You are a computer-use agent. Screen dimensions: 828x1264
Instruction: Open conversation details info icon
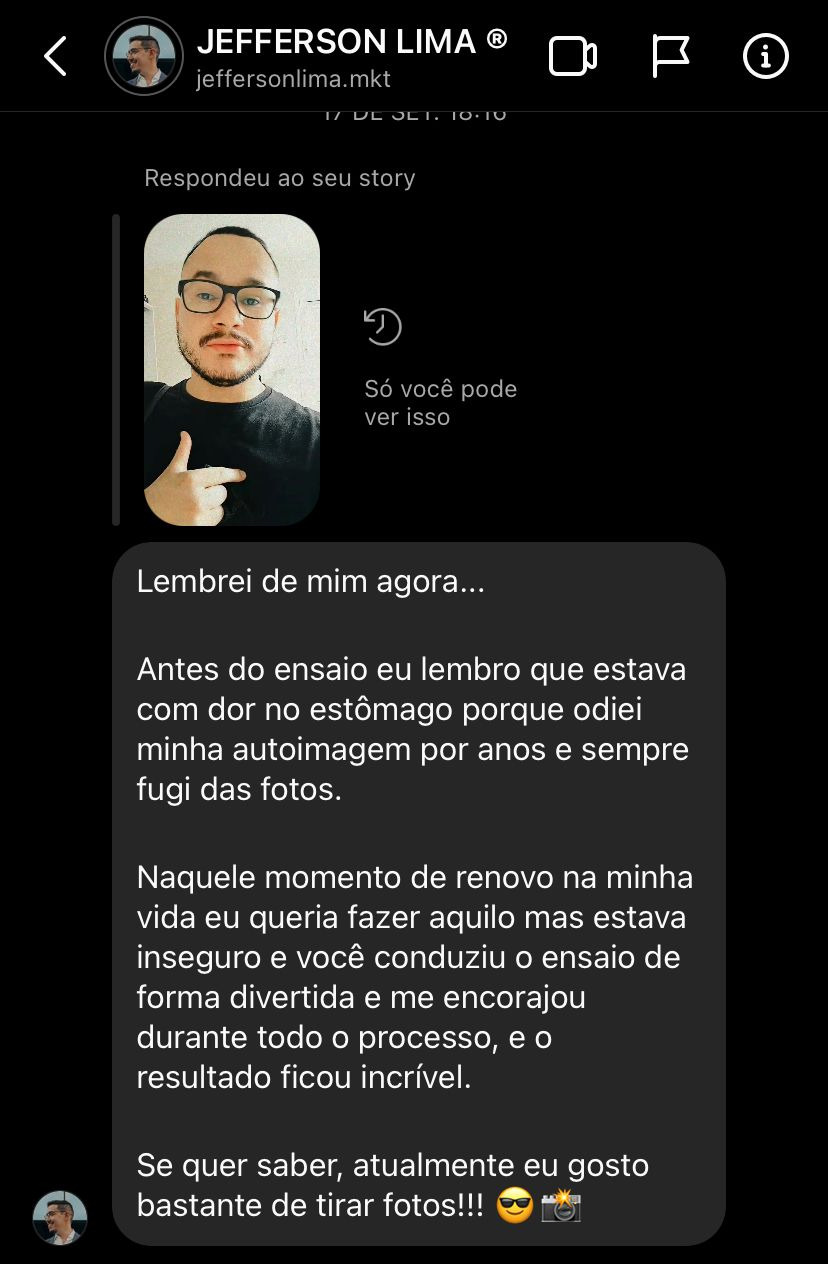pos(766,56)
